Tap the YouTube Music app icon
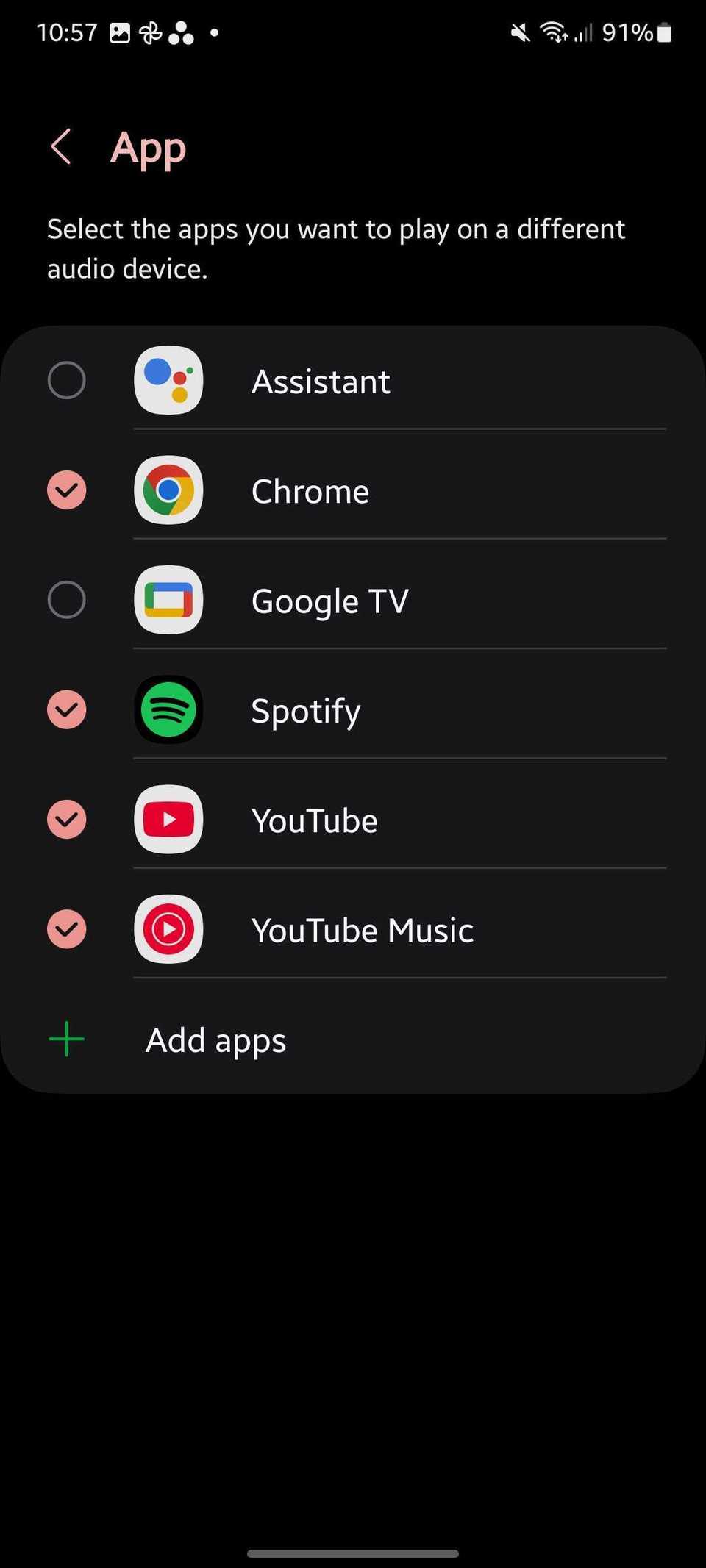Screen dimensions: 706x1568 click(x=168, y=929)
